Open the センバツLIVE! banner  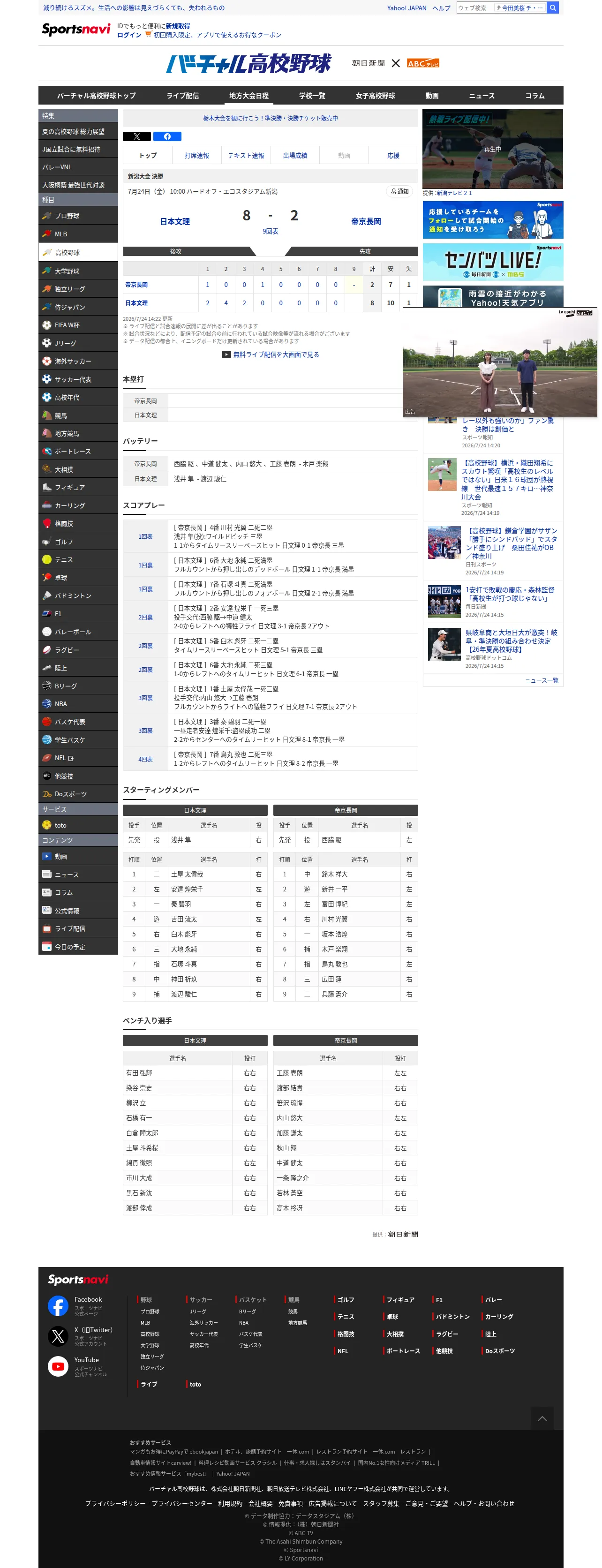[492, 262]
